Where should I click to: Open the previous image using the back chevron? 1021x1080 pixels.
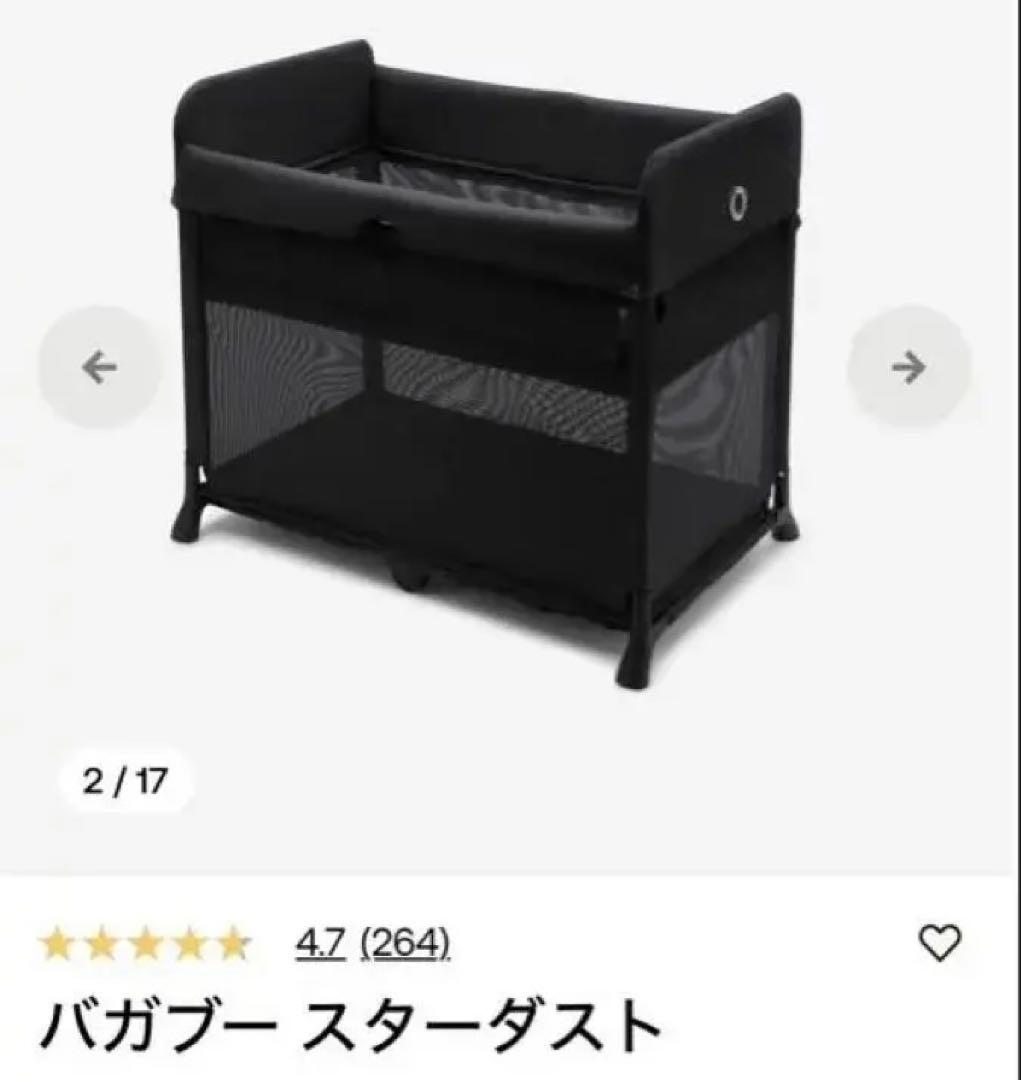click(x=98, y=367)
